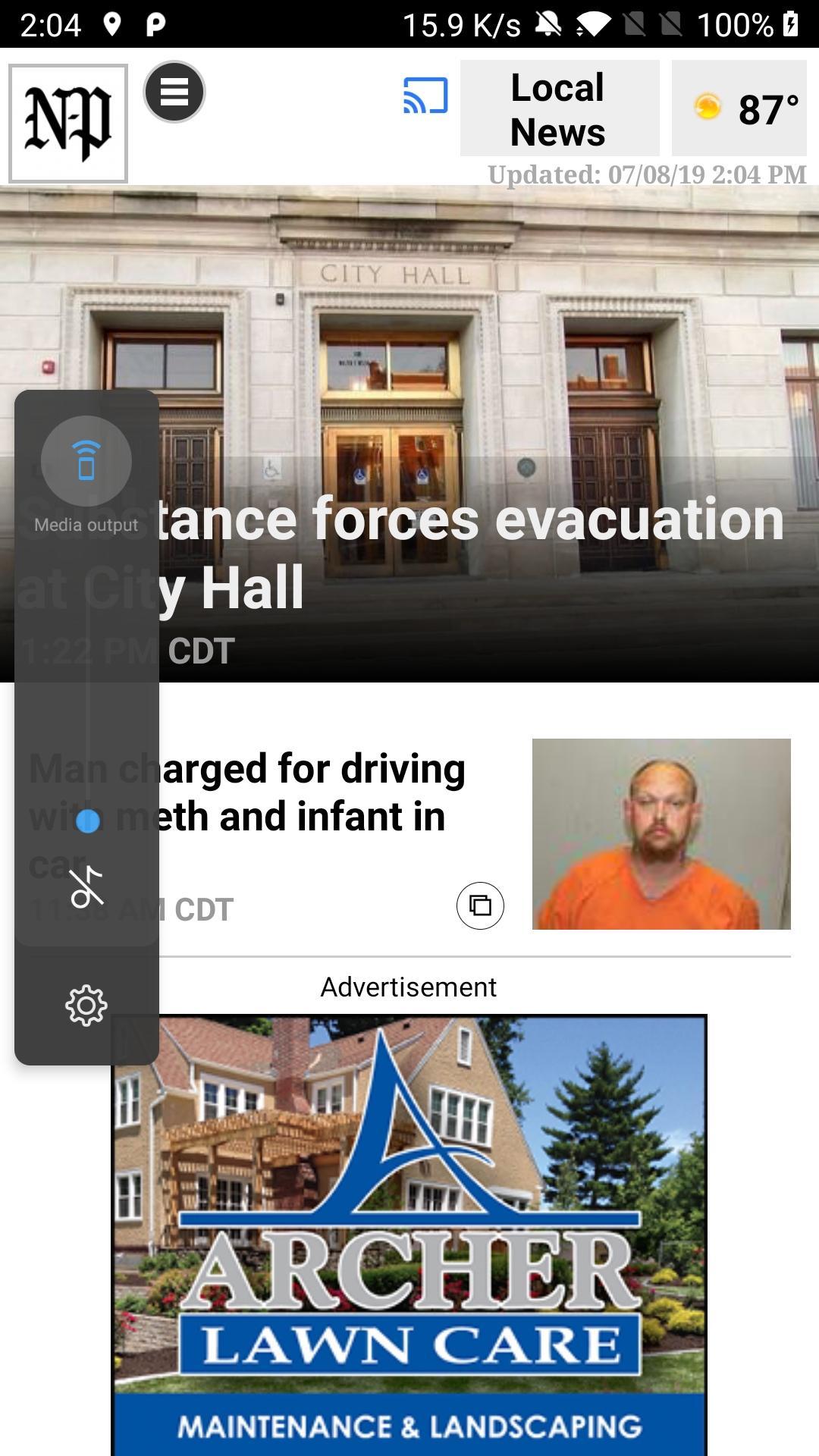Mute media using the music note icon
819x1456 pixels.
pos(86,886)
